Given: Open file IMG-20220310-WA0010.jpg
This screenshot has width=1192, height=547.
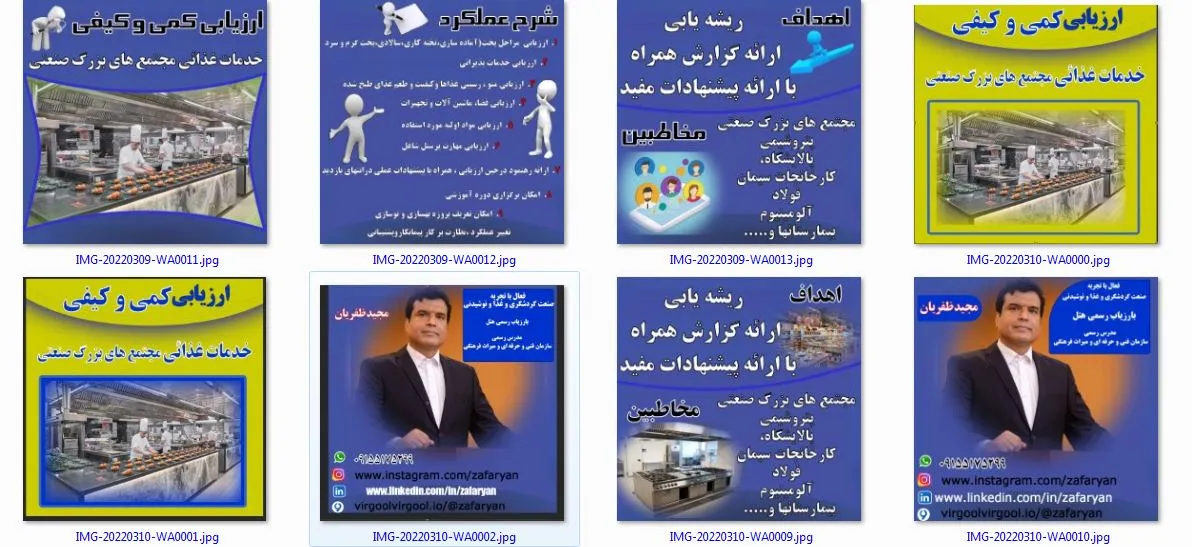Looking at the screenshot, I should click(x=1037, y=399).
